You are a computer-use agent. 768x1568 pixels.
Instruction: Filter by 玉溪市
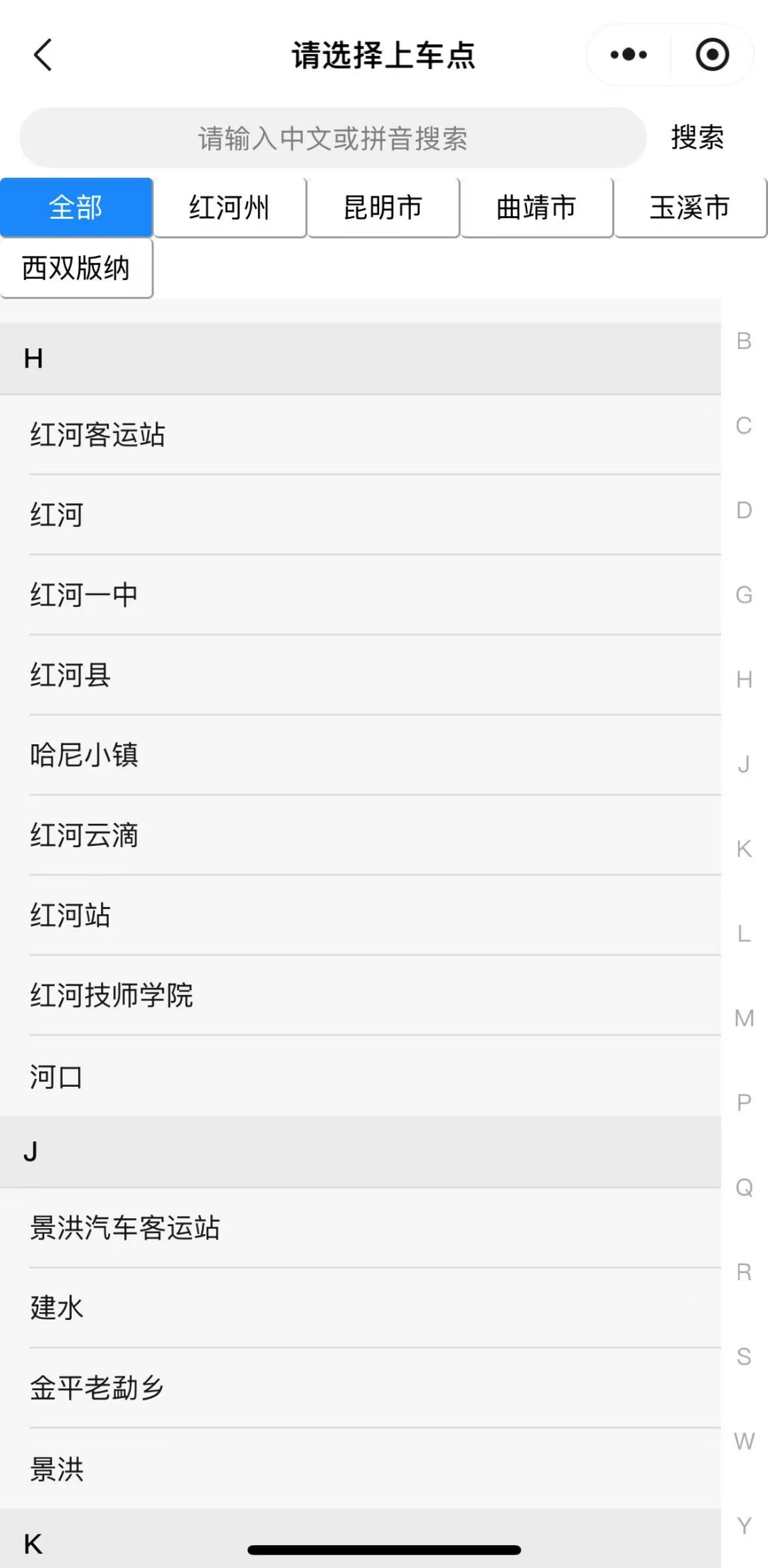point(690,208)
